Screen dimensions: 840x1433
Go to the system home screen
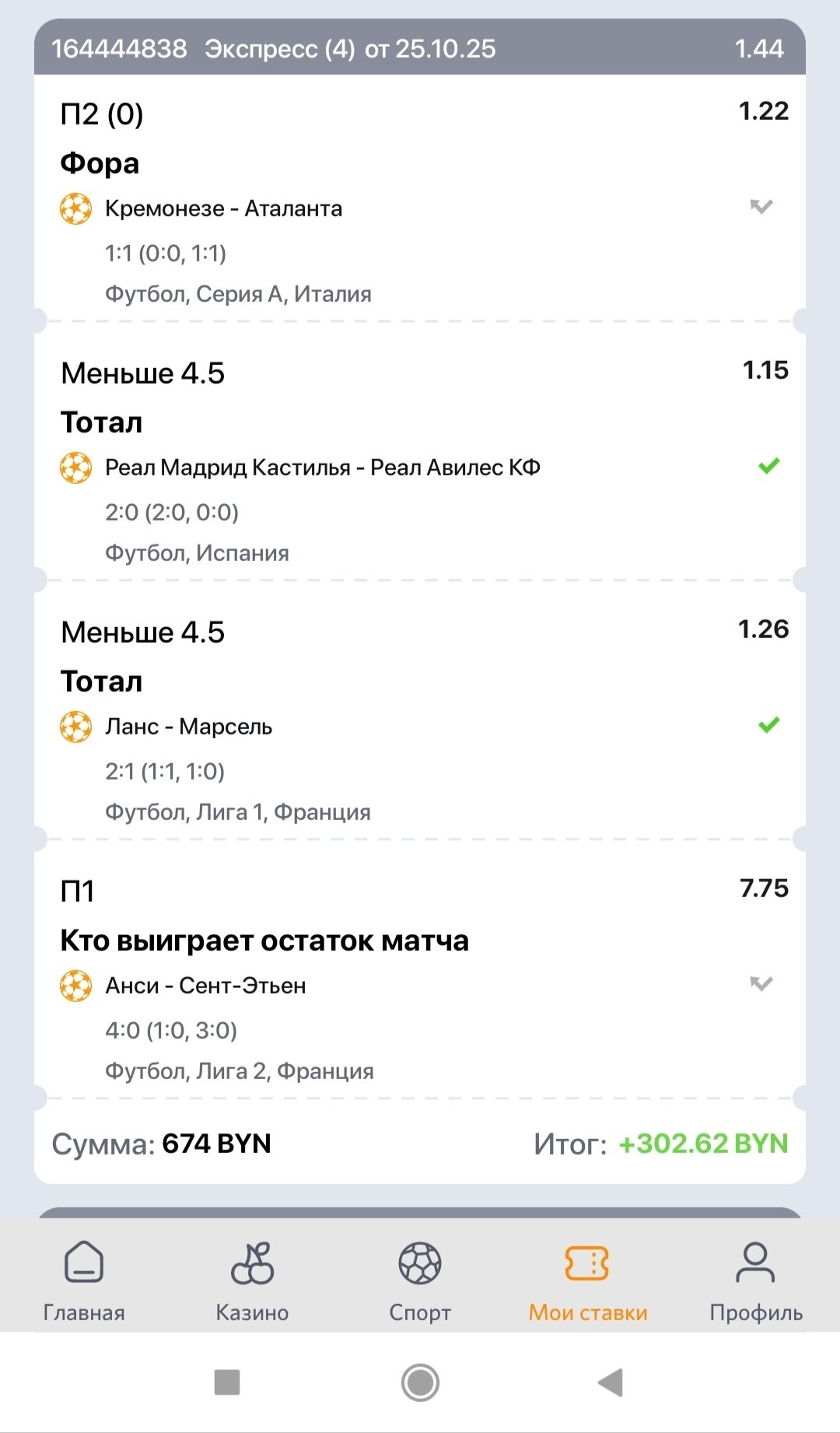pos(420,1382)
